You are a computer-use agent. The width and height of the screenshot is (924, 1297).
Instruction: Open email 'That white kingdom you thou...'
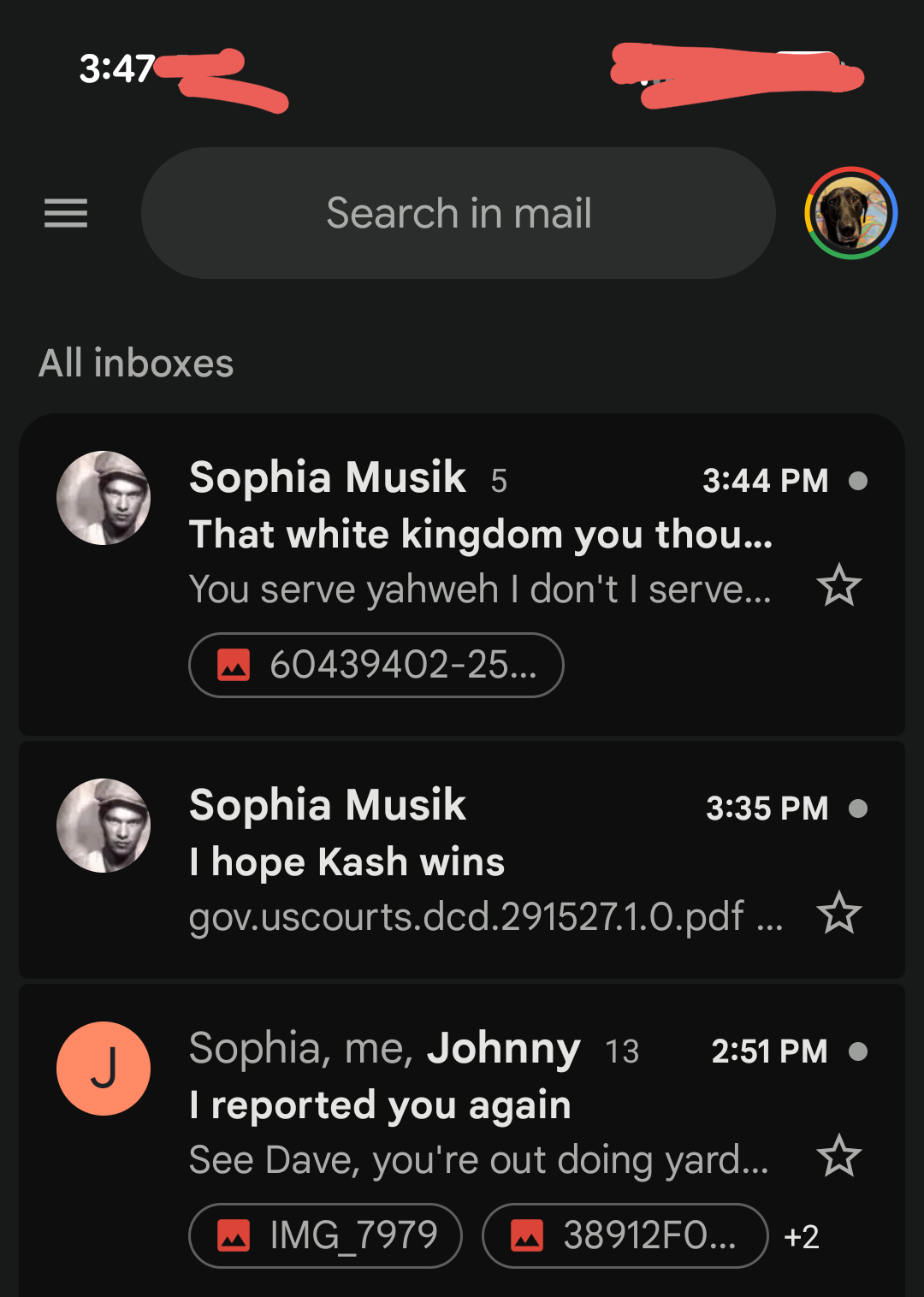[479, 535]
